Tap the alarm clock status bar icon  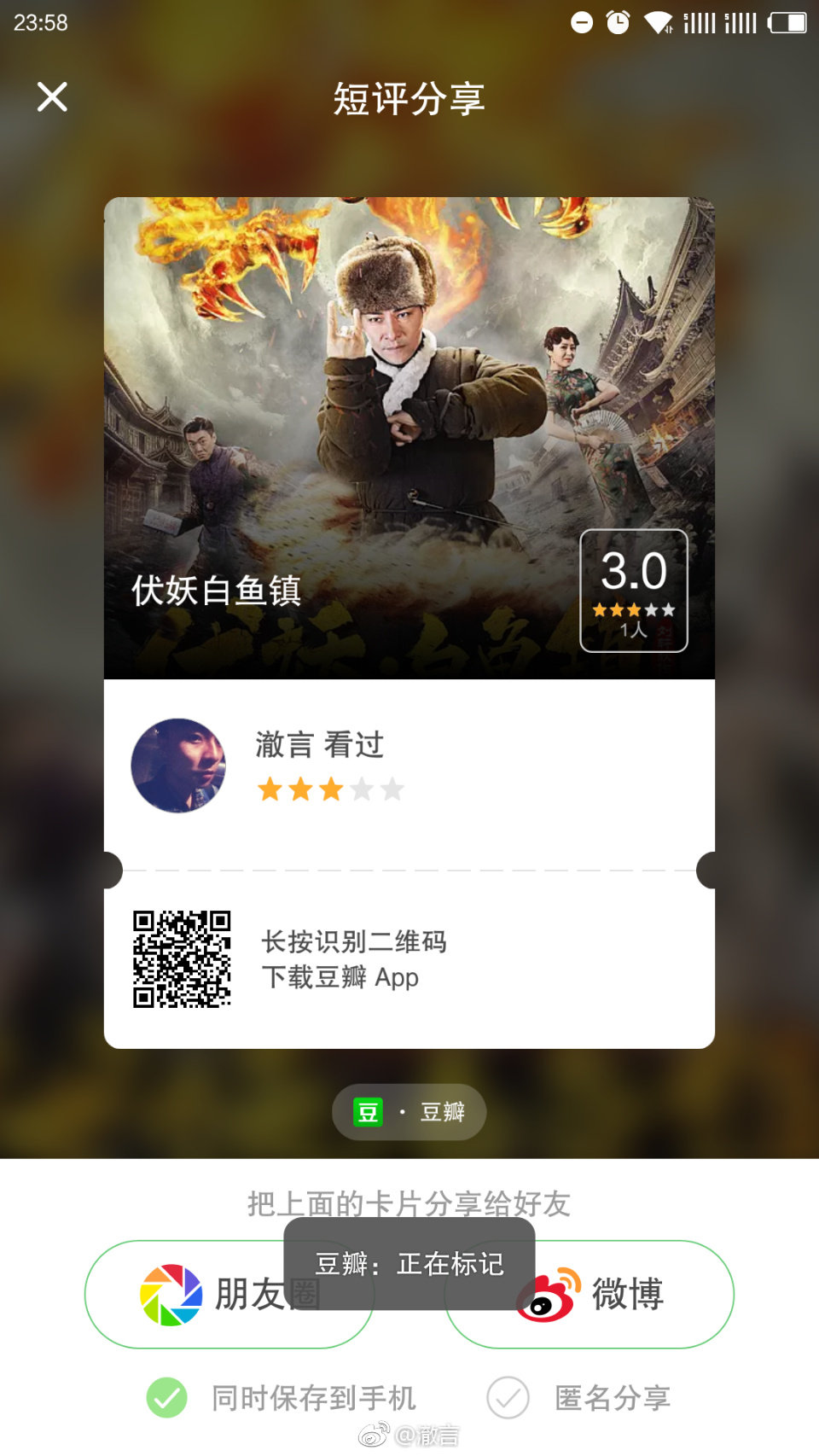pos(616,23)
